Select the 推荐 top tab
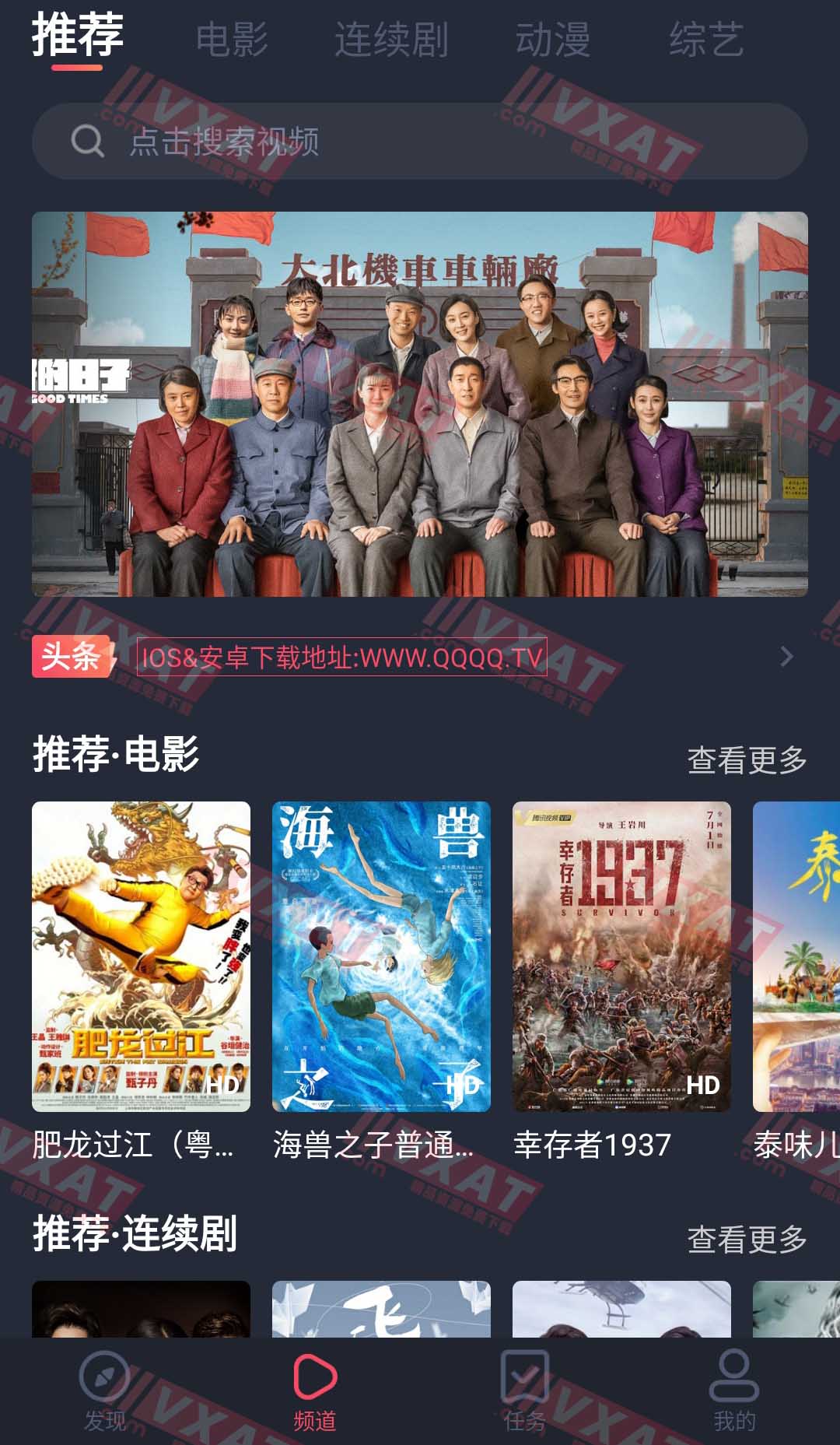The image size is (840, 1445). [78, 37]
